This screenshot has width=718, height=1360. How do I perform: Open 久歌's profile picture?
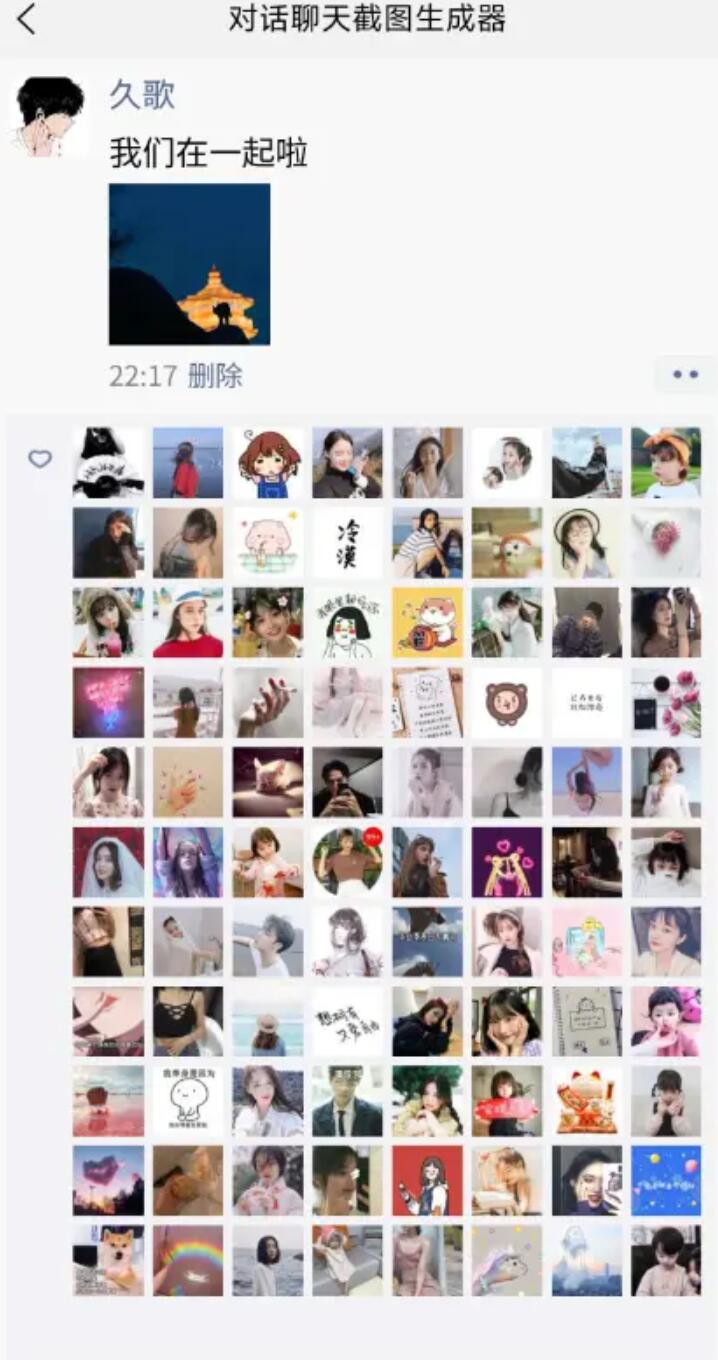click(x=49, y=116)
